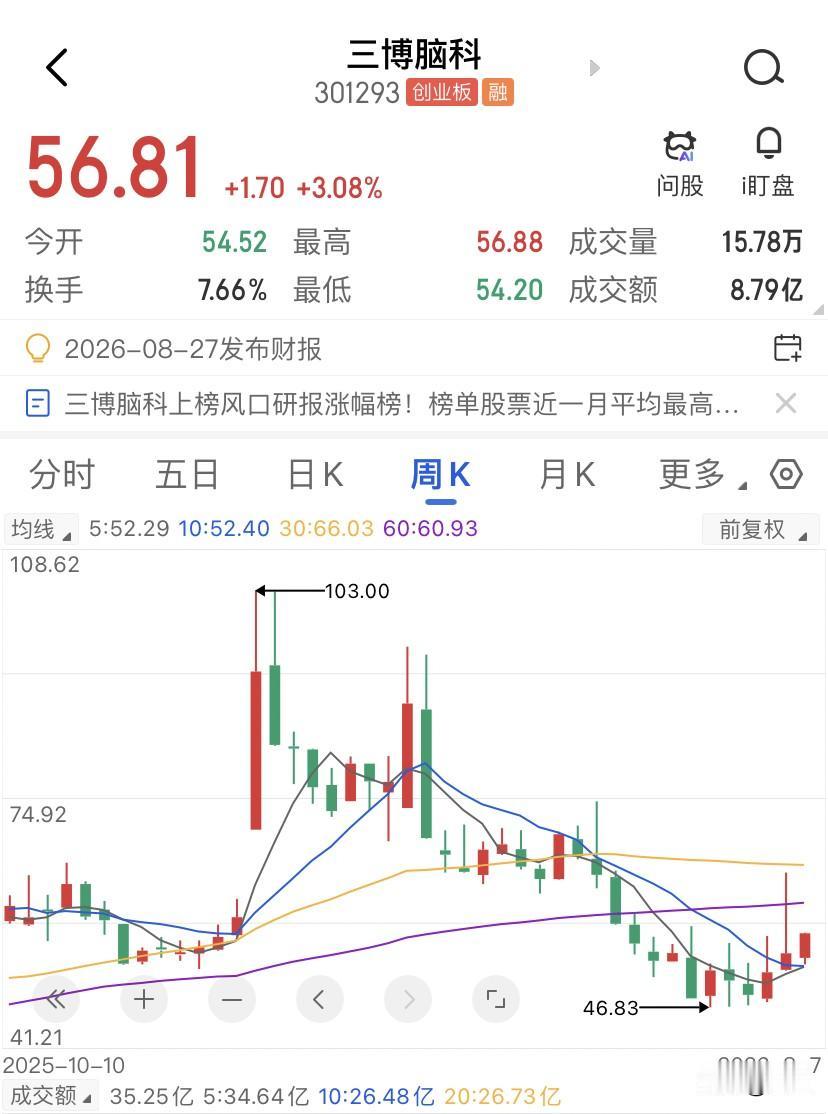This screenshot has width=828, height=1114.
Task: Select the 月K tab
Action: 567,475
